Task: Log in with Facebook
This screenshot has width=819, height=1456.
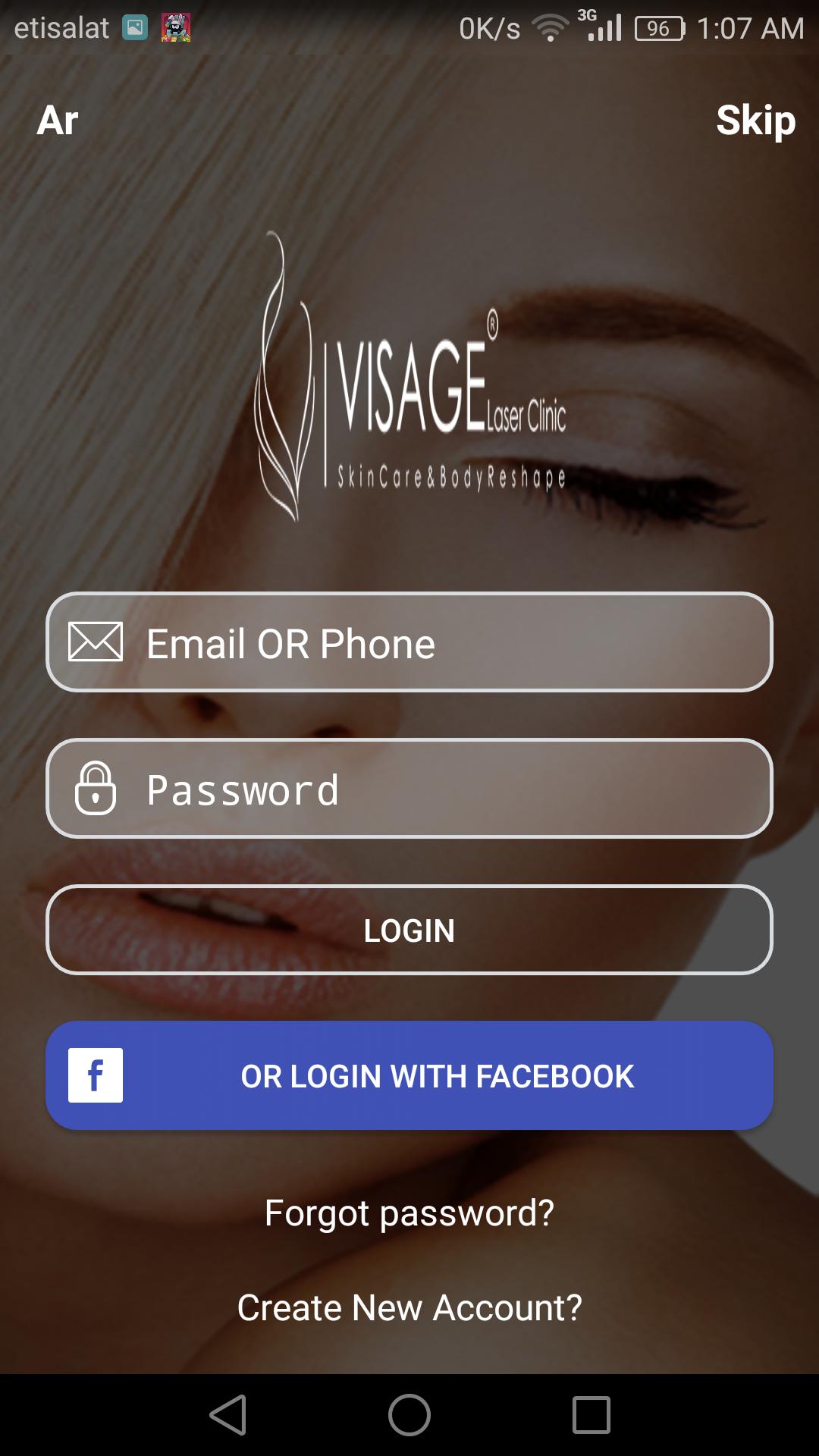Action: [x=409, y=1075]
